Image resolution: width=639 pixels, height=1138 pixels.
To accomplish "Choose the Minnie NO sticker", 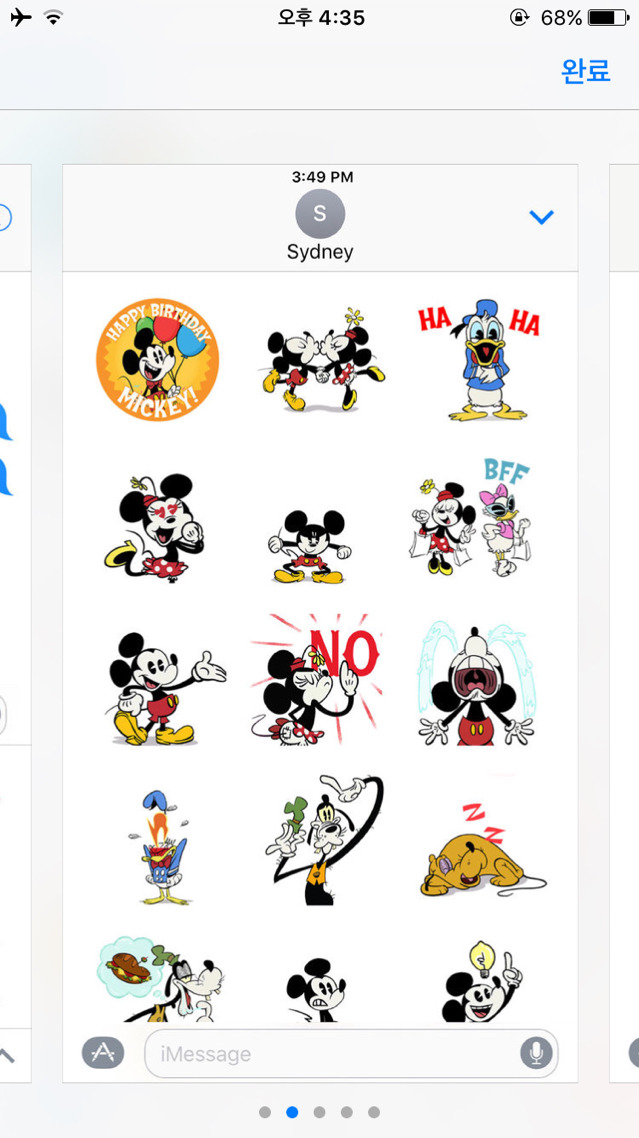I will point(316,679).
